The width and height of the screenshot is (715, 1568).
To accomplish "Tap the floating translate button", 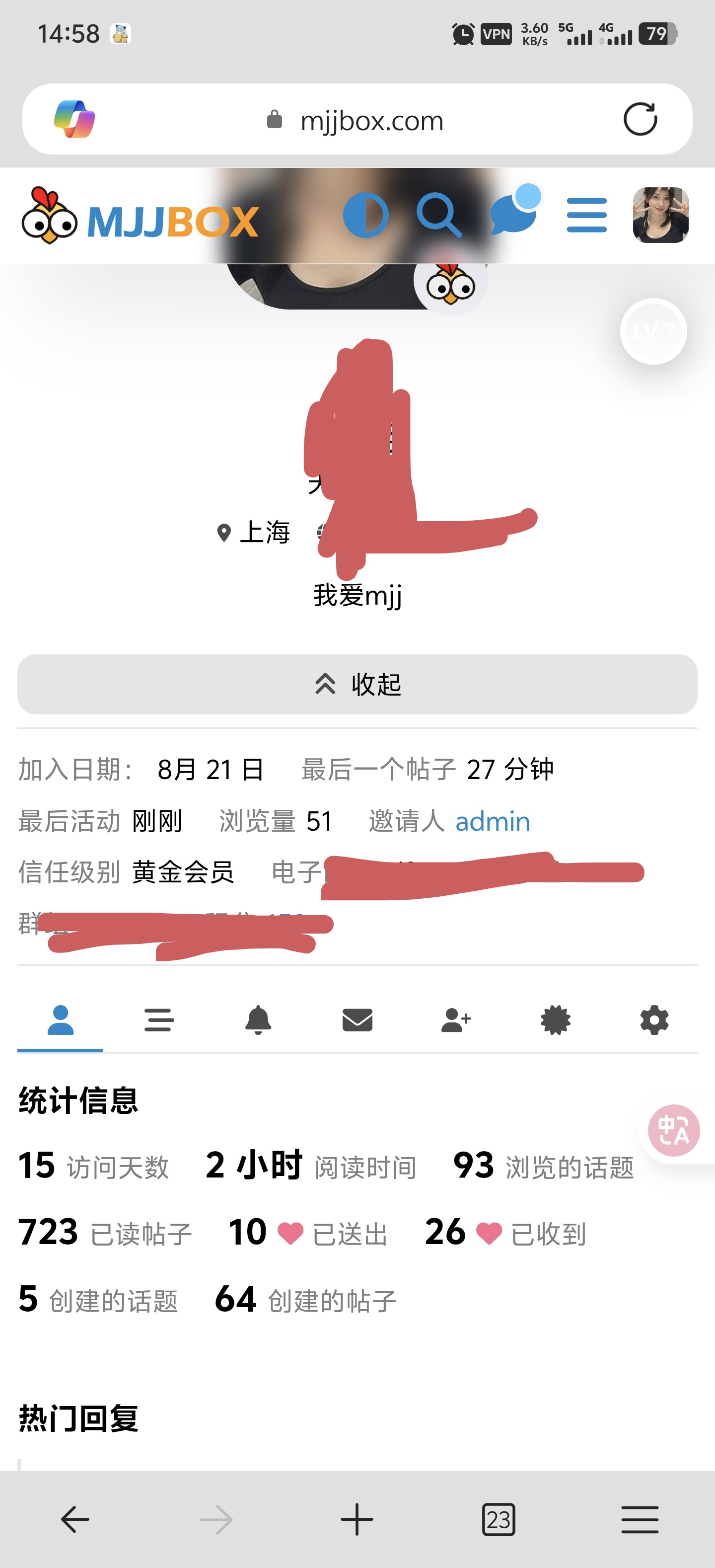I will click(674, 1131).
